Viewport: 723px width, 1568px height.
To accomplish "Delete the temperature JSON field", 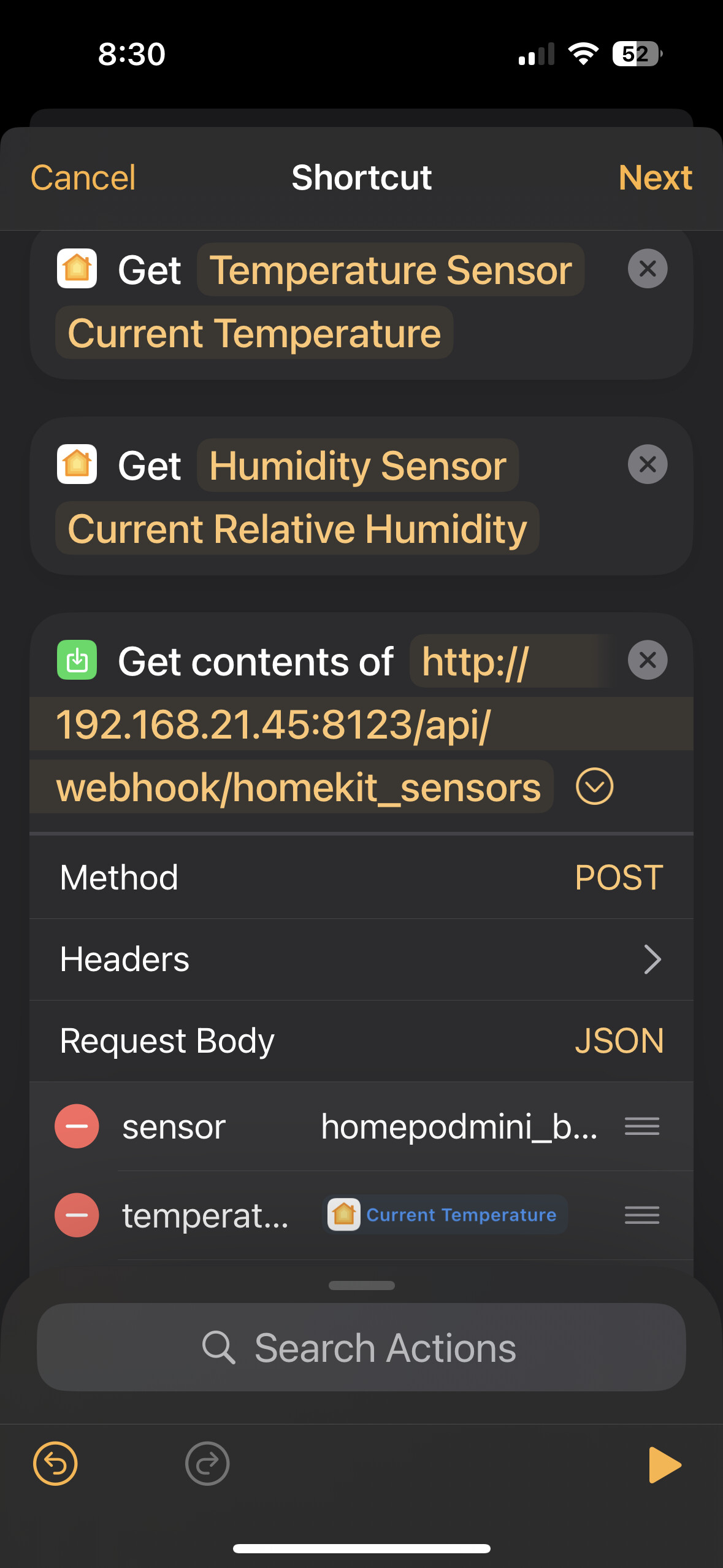I will (x=77, y=1215).
